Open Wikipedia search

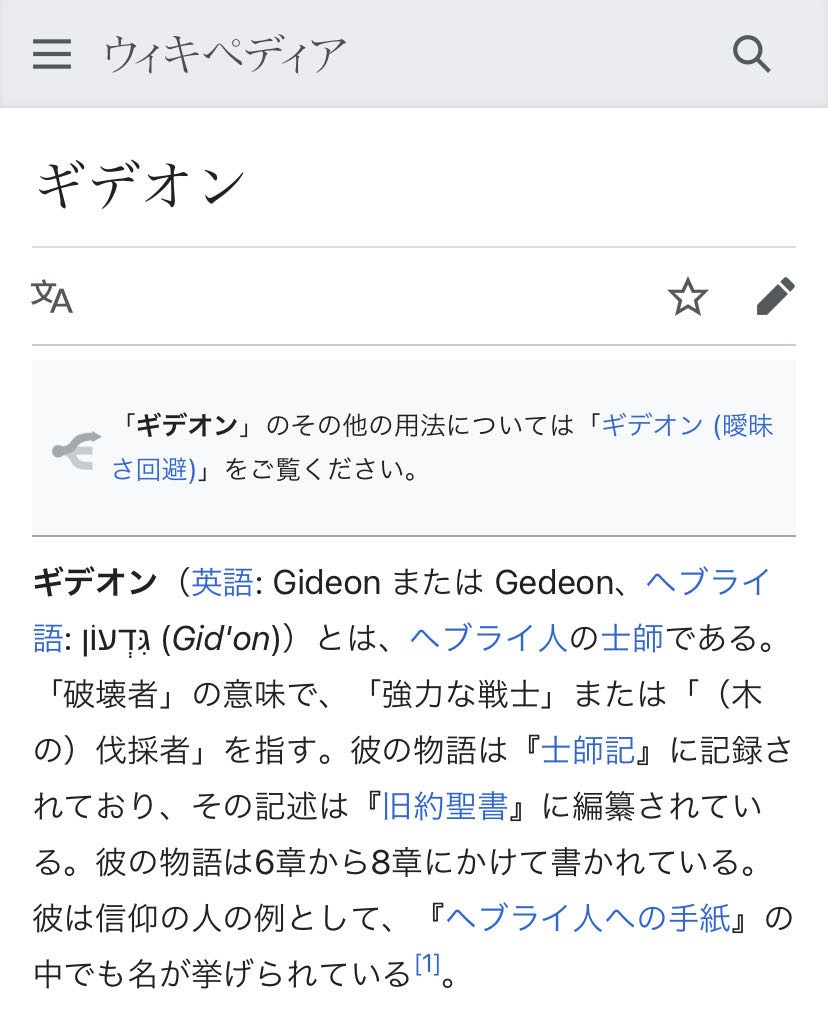[751, 53]
